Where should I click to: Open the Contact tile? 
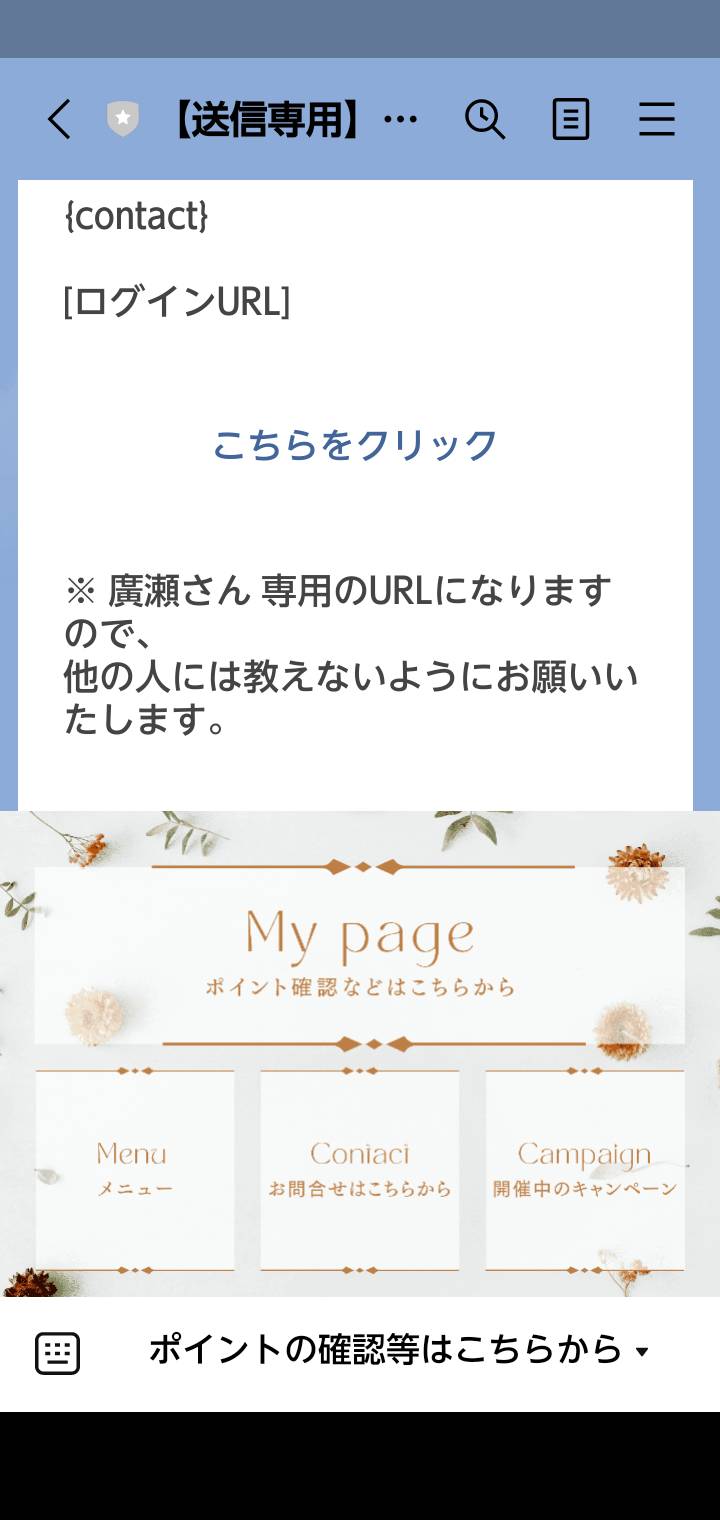360,1170
